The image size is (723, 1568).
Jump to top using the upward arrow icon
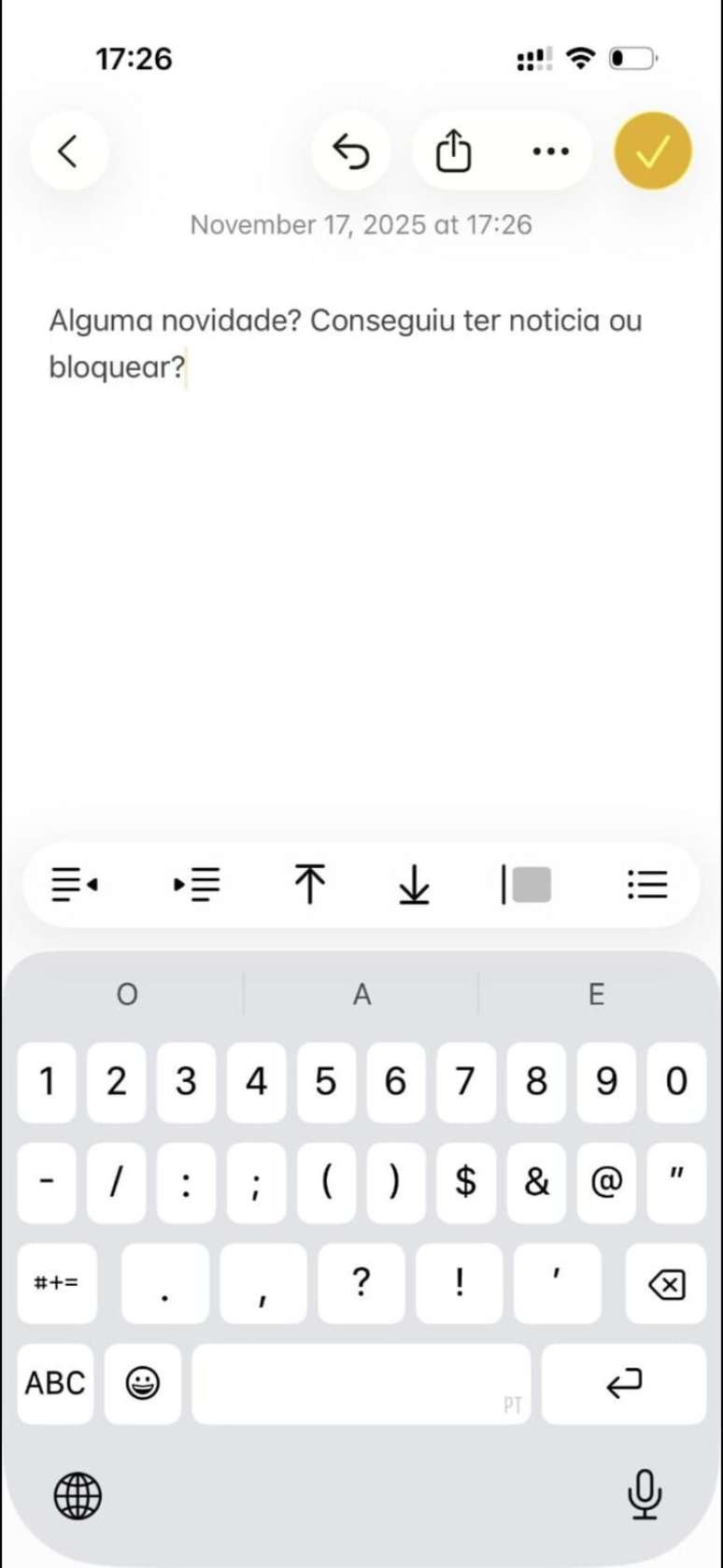point(310,884)
